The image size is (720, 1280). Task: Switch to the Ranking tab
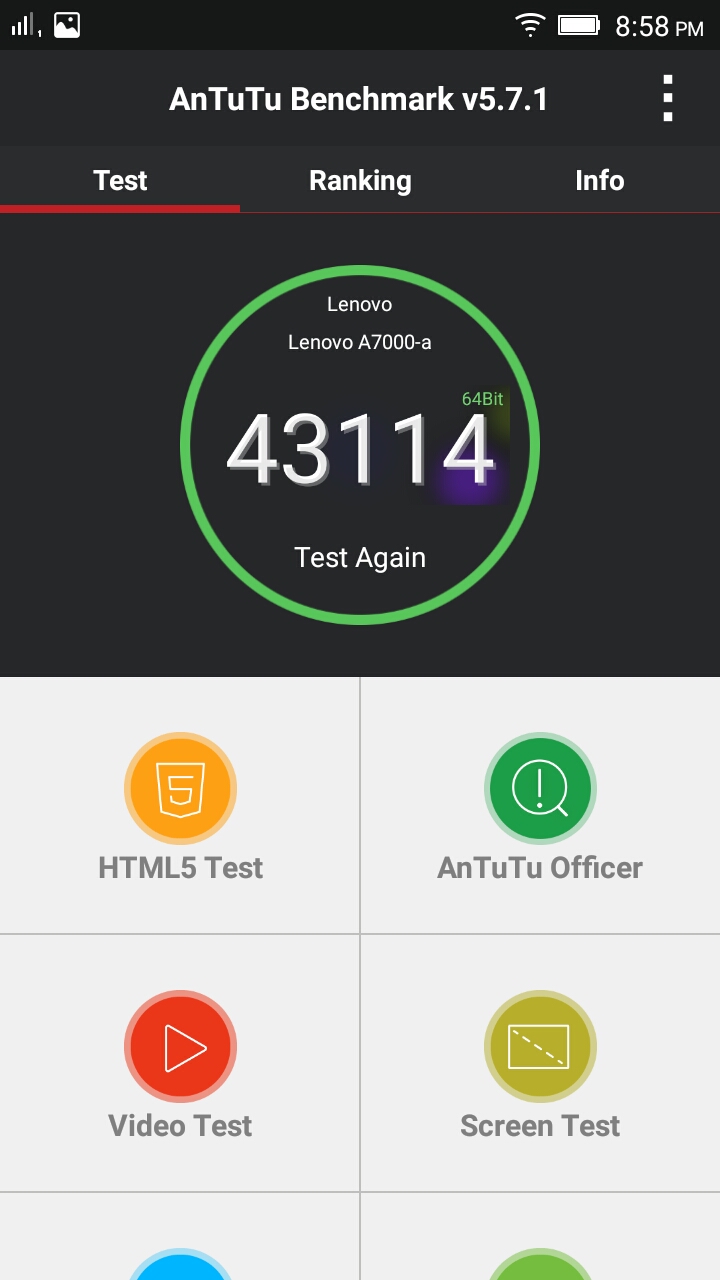pos(360,180)
